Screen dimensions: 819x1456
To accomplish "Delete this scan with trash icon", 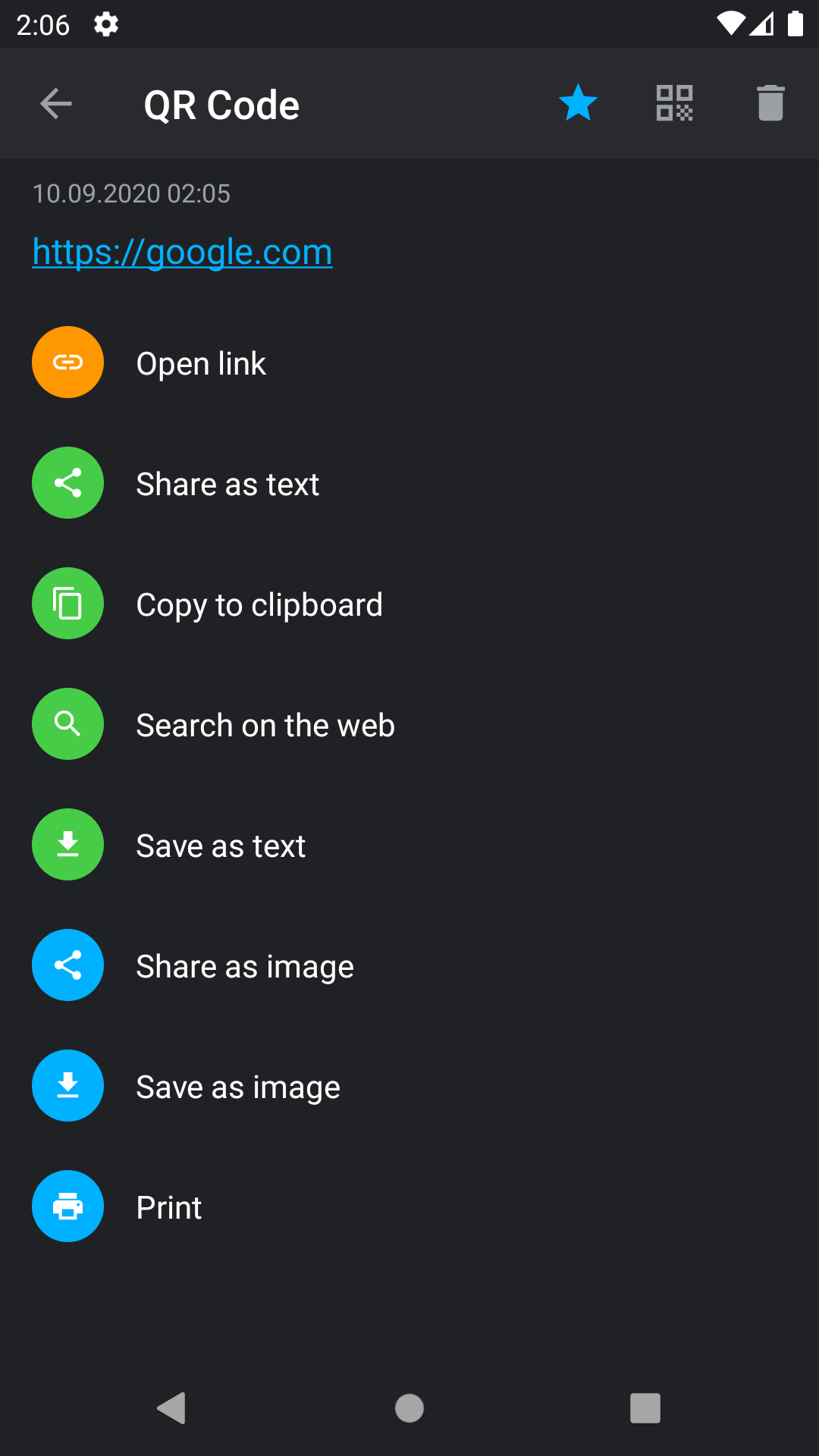I will coord(770,103).
